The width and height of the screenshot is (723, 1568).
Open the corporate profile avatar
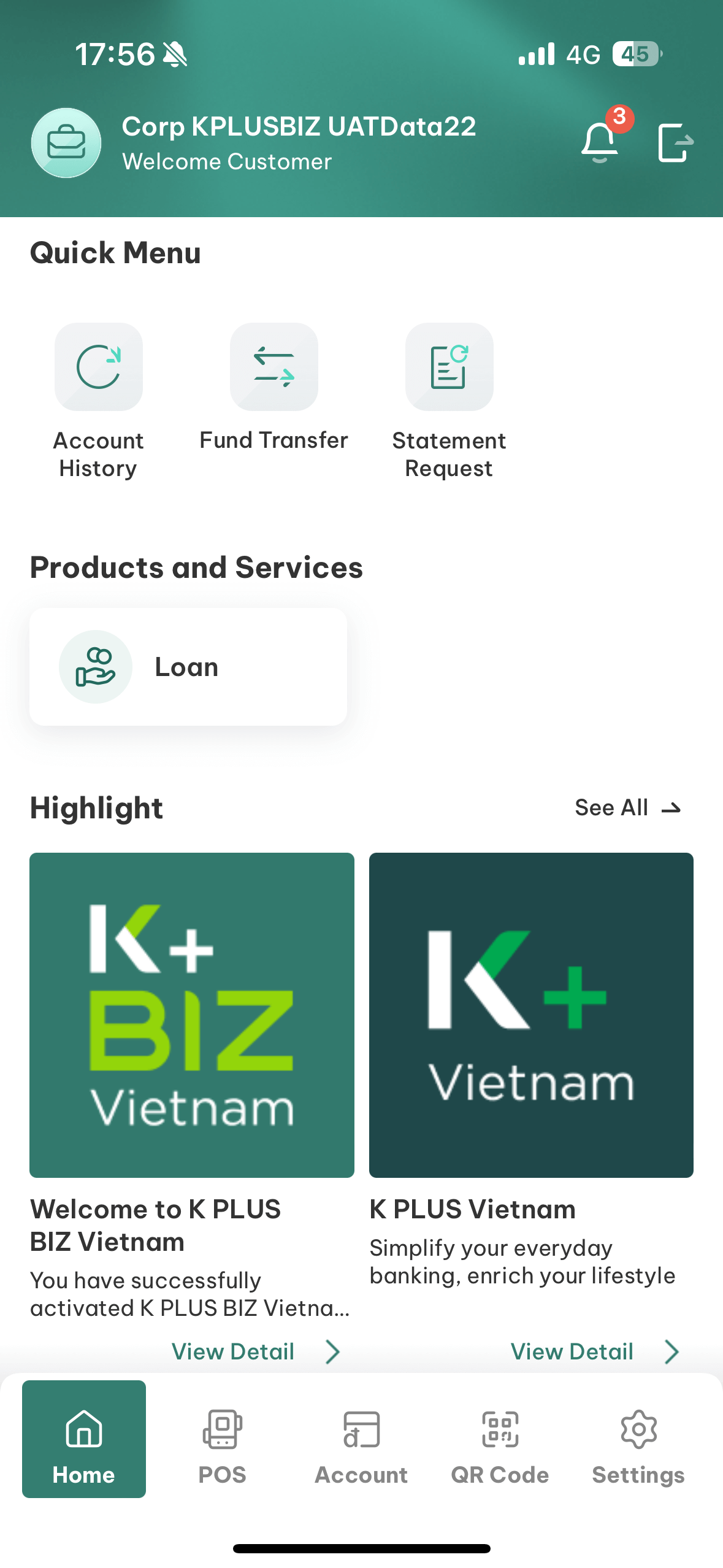tap(66, 144)
